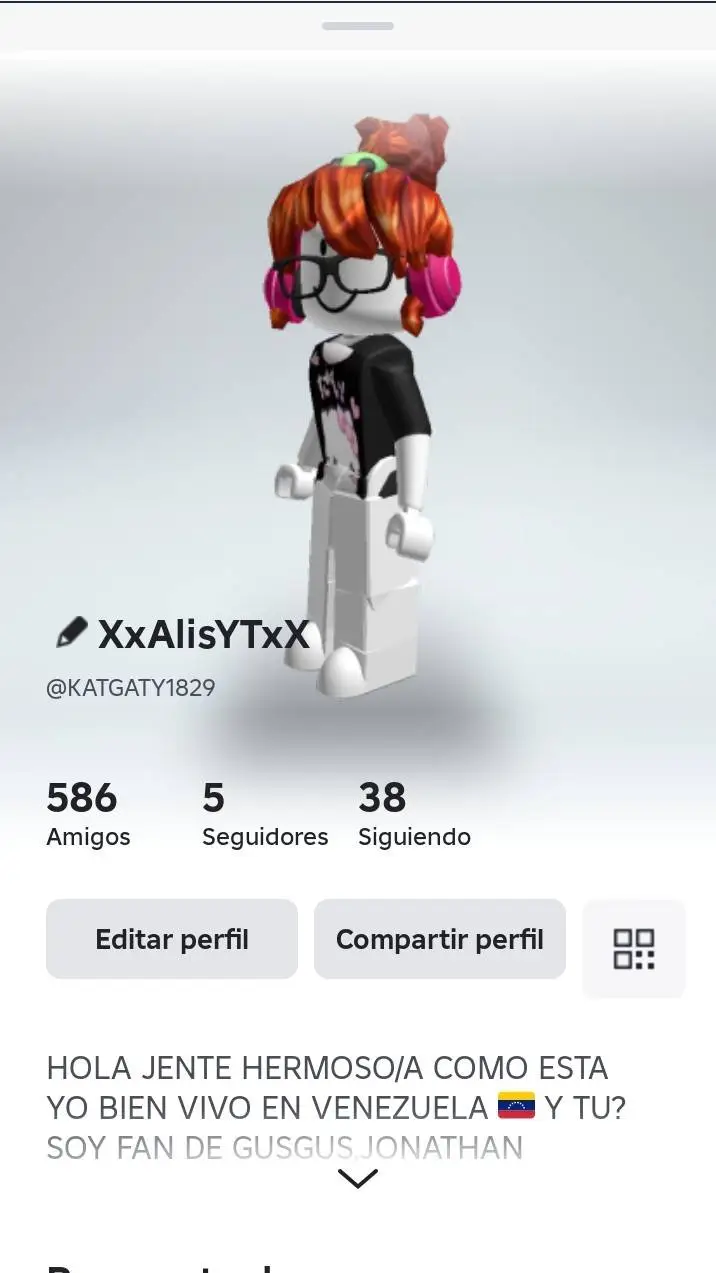The image size is (716, 1273).
Task: Open the 5 Seguidores list
Action: point(264,815)
